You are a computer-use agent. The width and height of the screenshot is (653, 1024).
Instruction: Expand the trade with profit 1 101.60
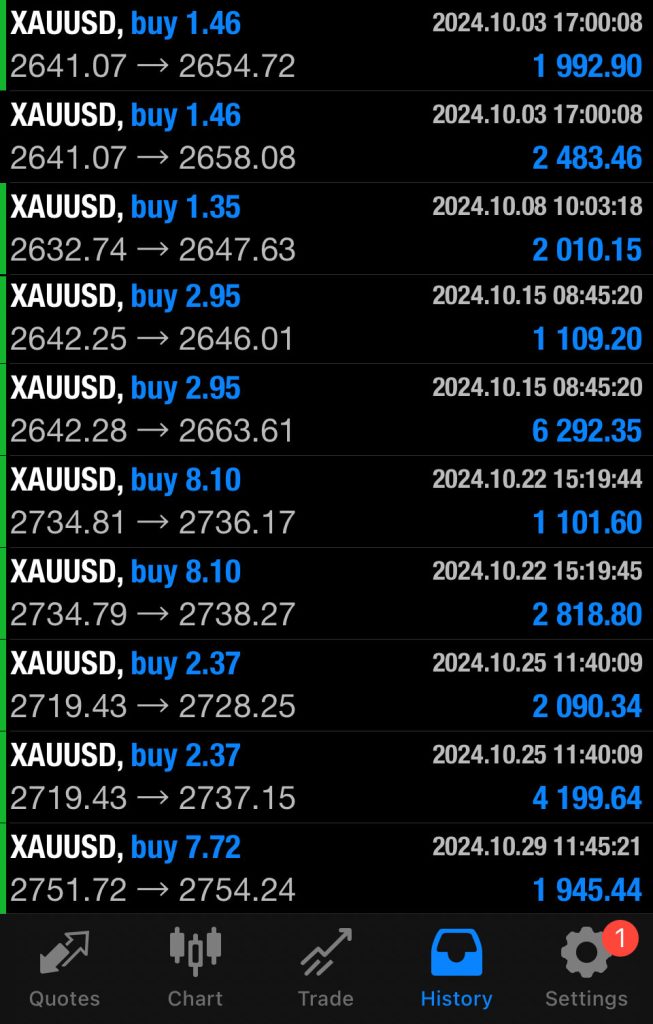click(326, 503)
